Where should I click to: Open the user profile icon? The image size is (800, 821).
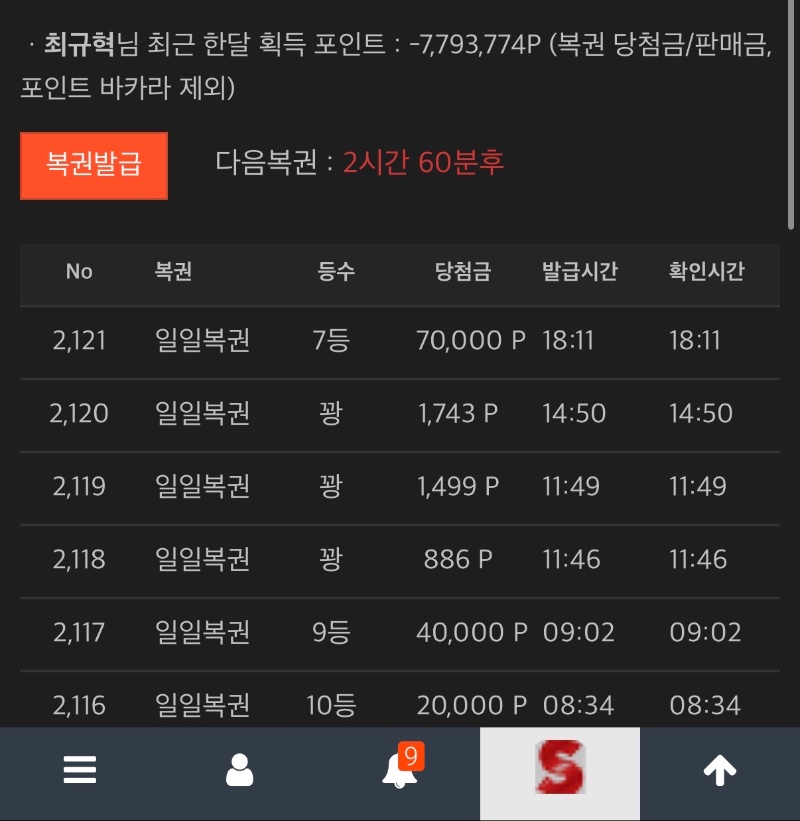tap(240, 770)
